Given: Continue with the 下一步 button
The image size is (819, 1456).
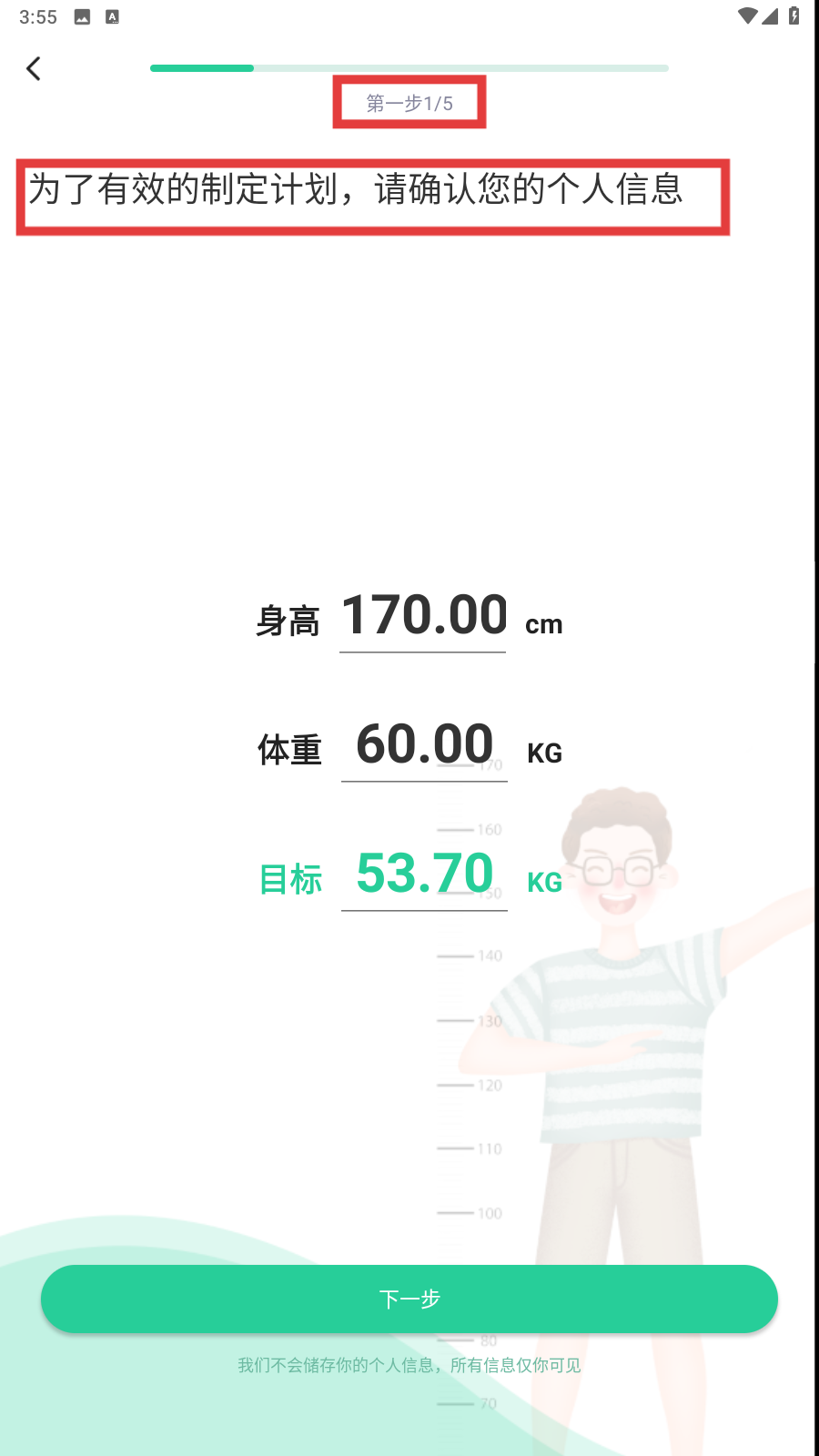Looking at the screenshot, I should 409,1299.
